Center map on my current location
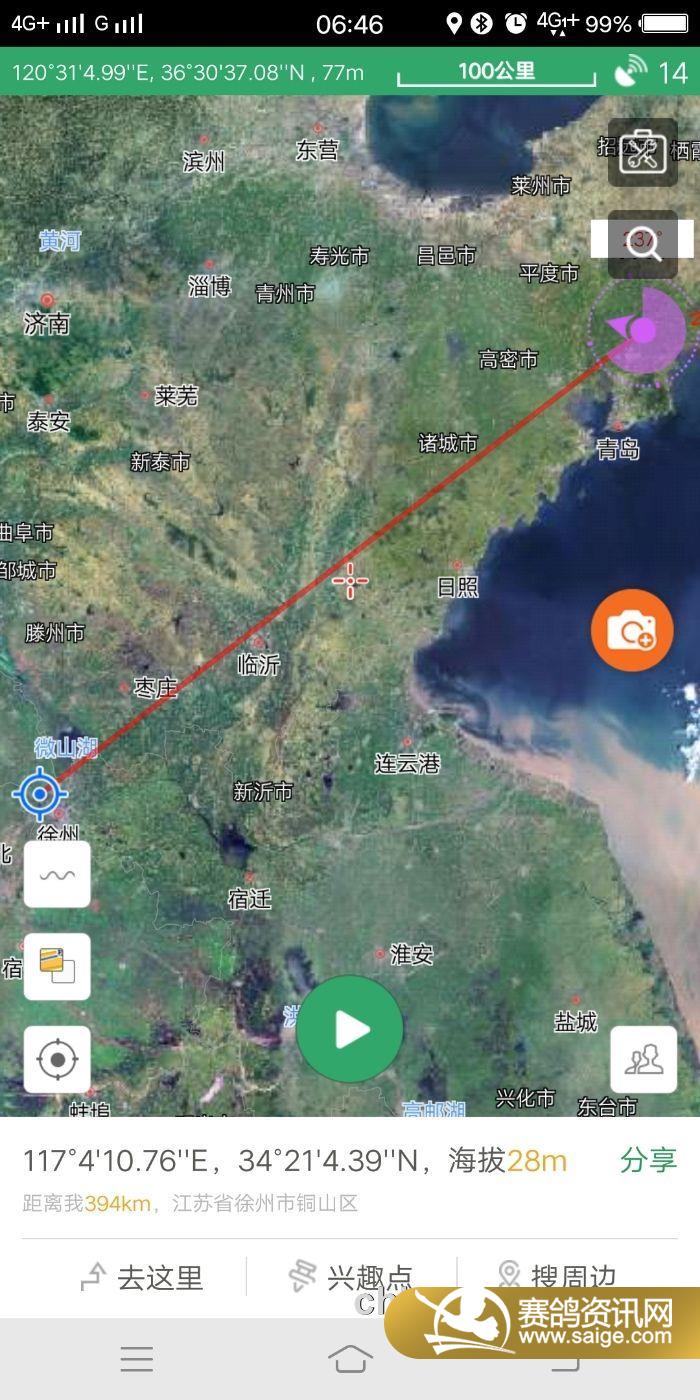This screenshot has width=700, height=1400. pyautogui.click(x=57, y=1059)
